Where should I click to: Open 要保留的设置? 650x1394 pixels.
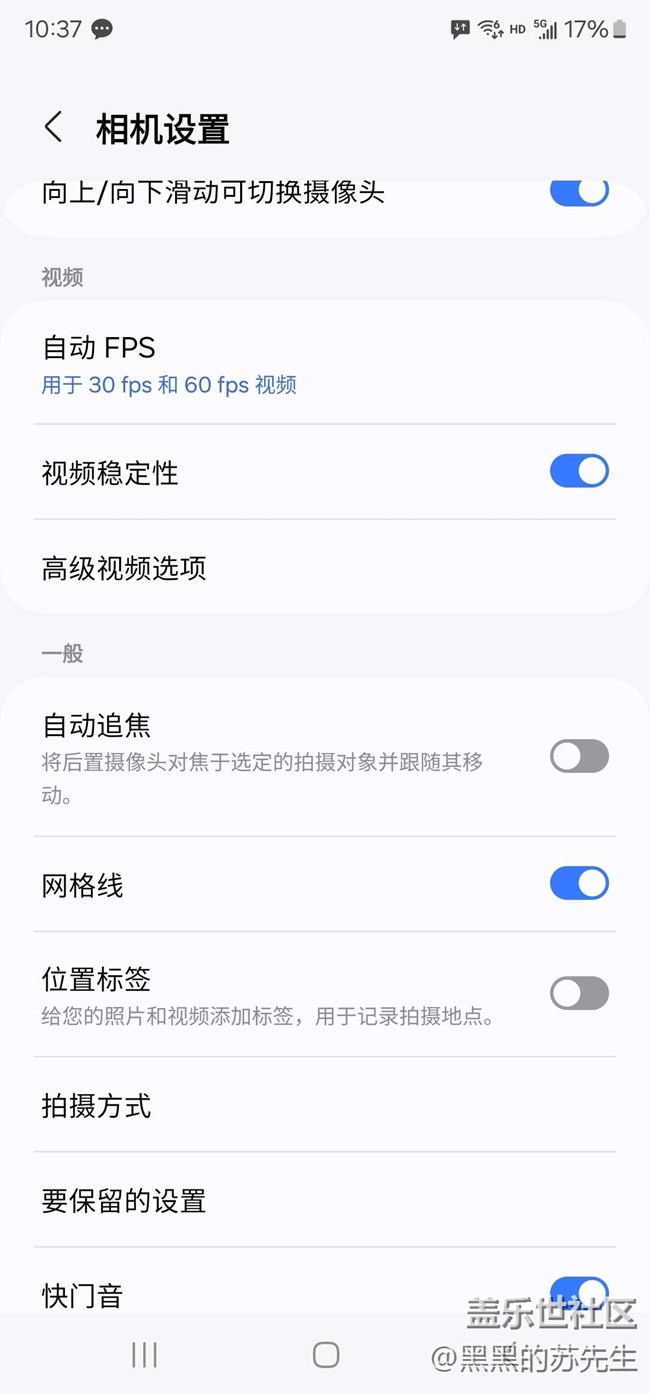pyautogui.click(x=325, y=1200)
